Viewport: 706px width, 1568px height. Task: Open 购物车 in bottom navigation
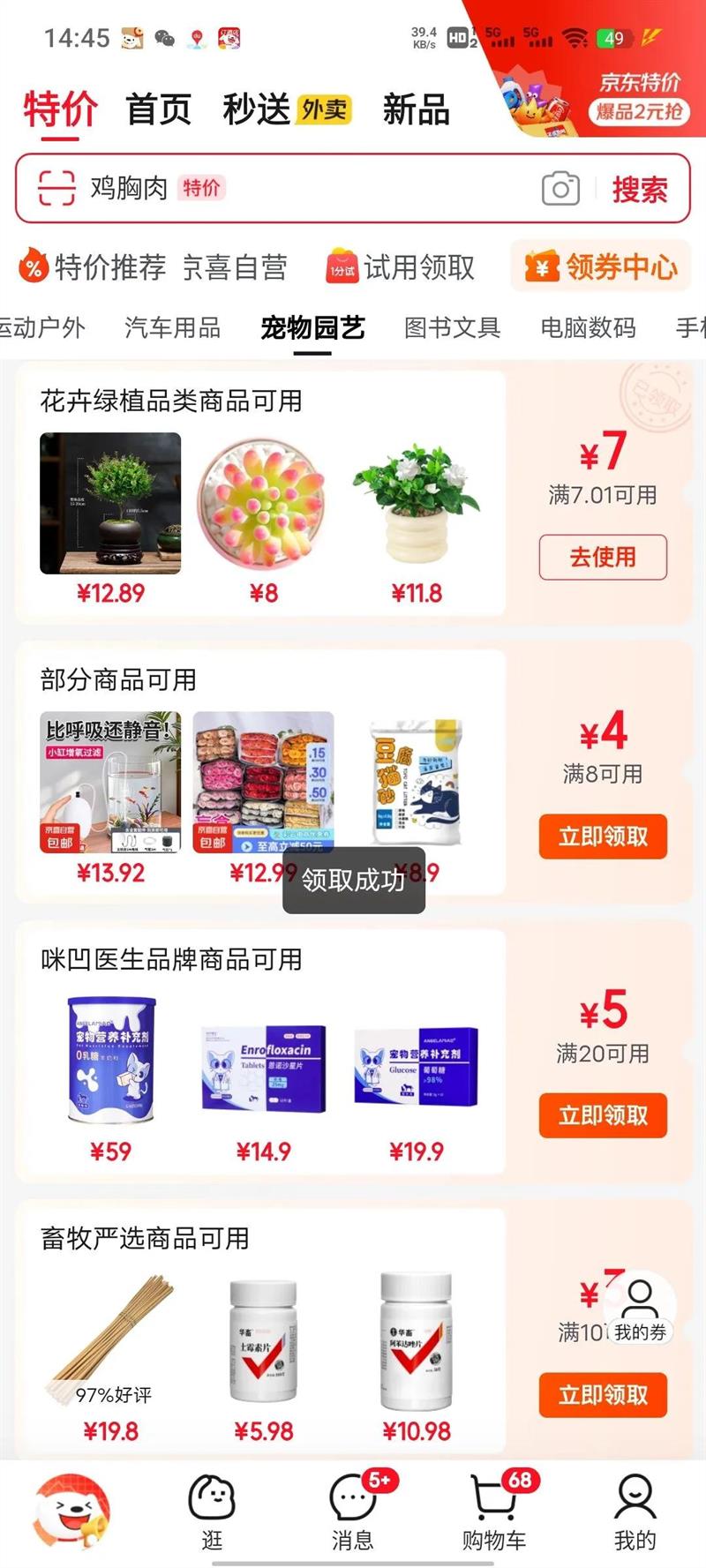(x=494, y=1513)
